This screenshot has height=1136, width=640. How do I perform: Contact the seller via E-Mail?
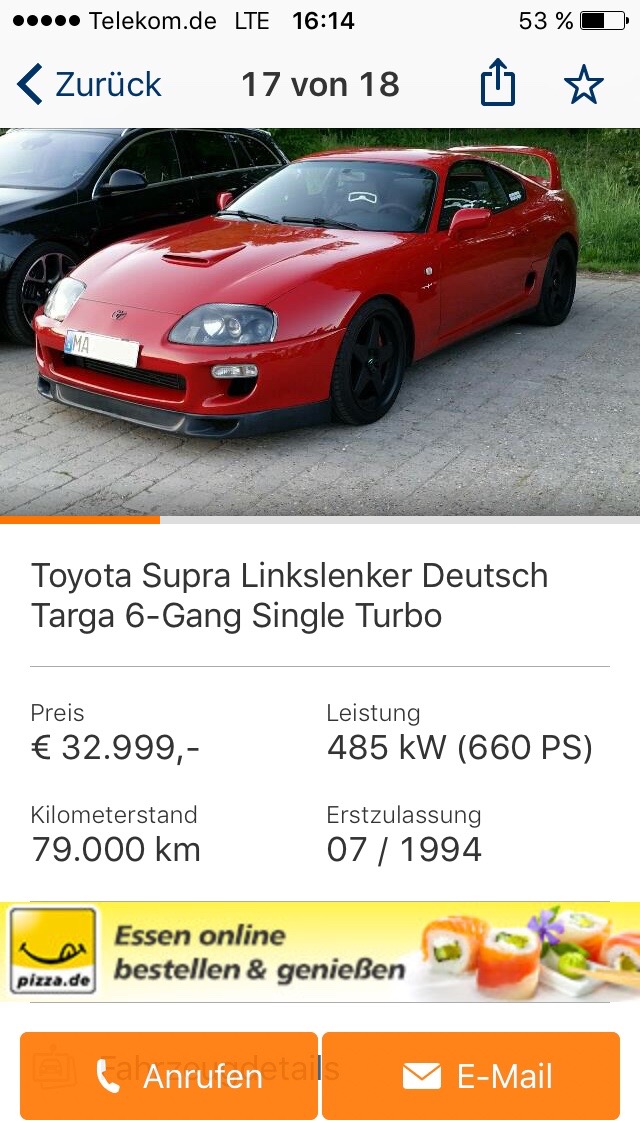471,1076
